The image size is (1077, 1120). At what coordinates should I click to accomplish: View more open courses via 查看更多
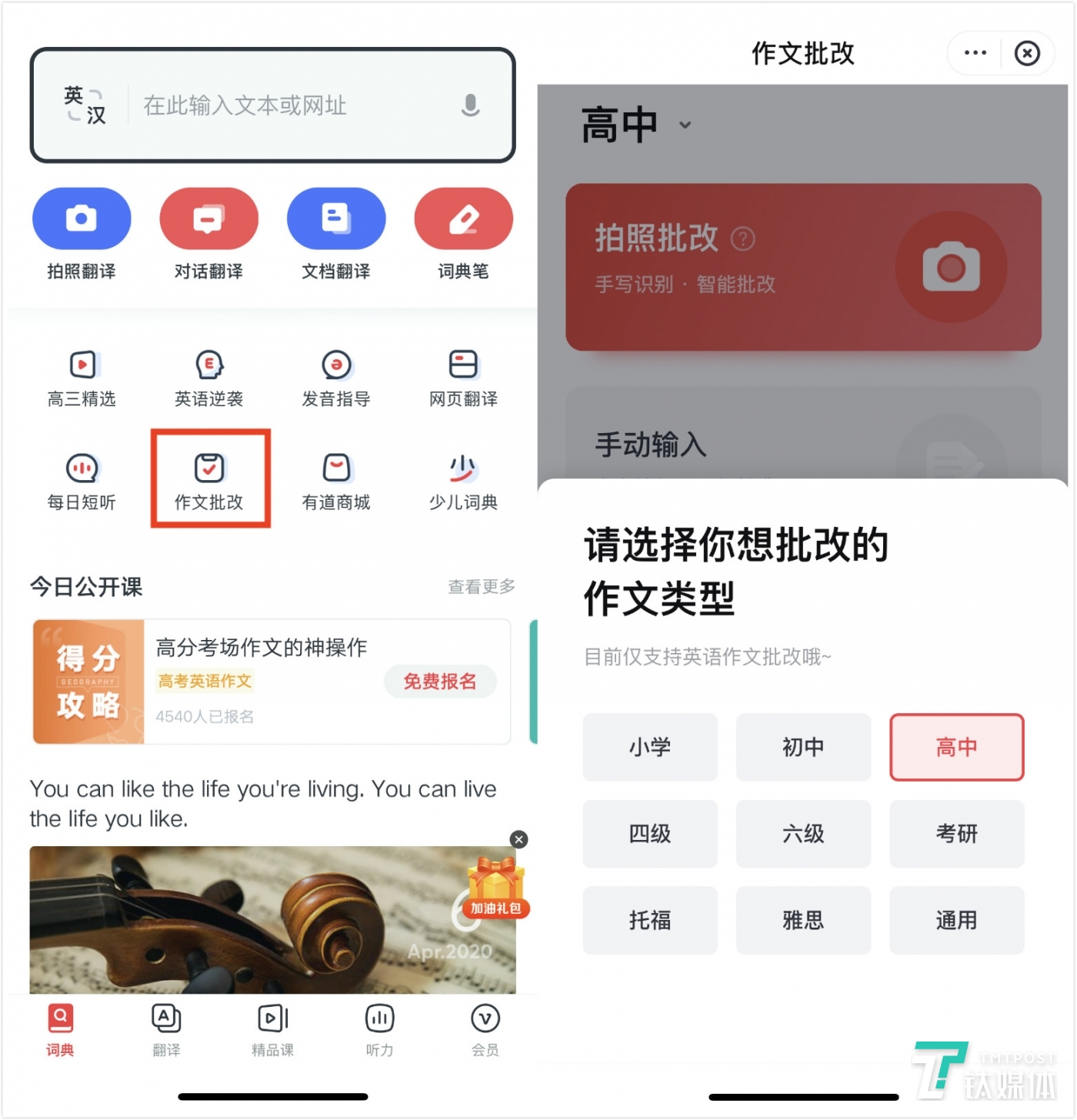click(x=482, y=587)
